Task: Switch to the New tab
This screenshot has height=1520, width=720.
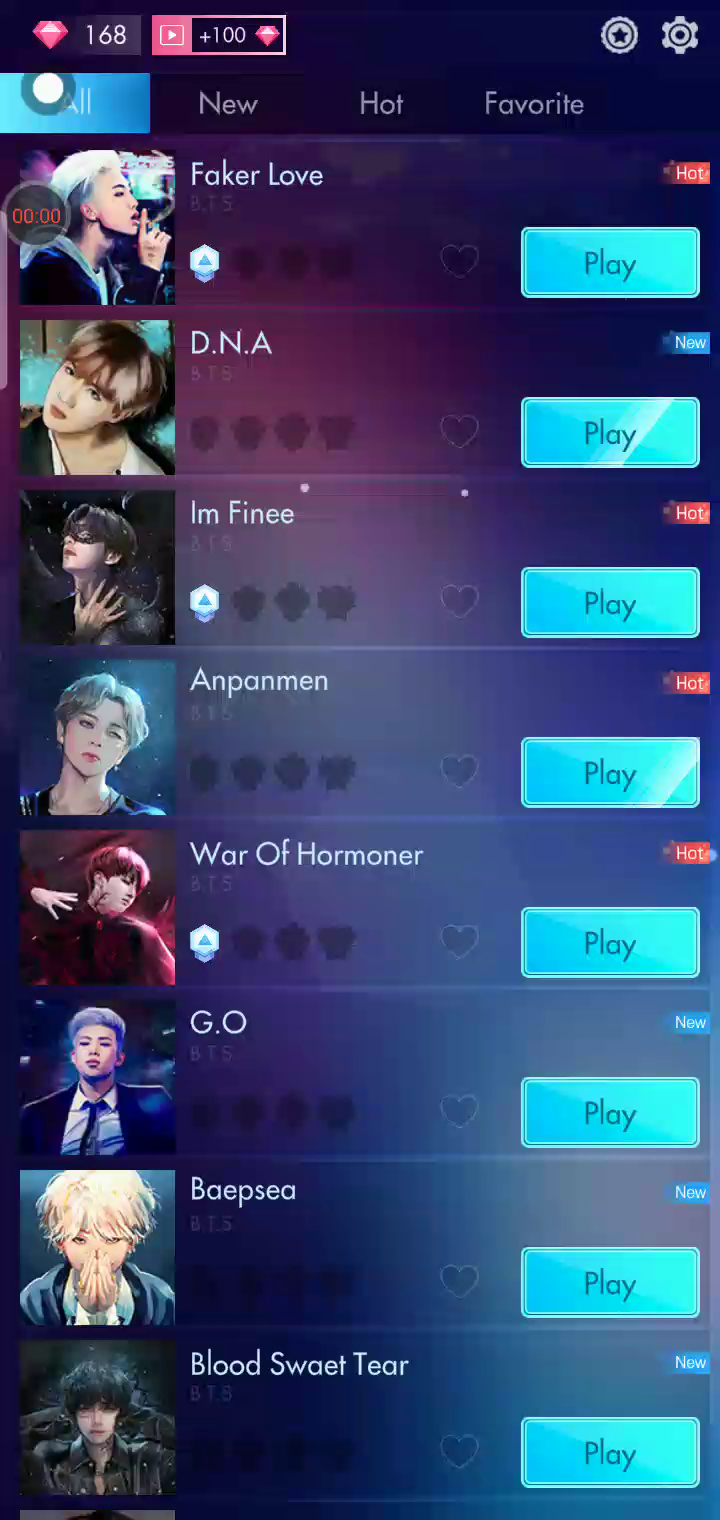Action: (x=228, y=104)
